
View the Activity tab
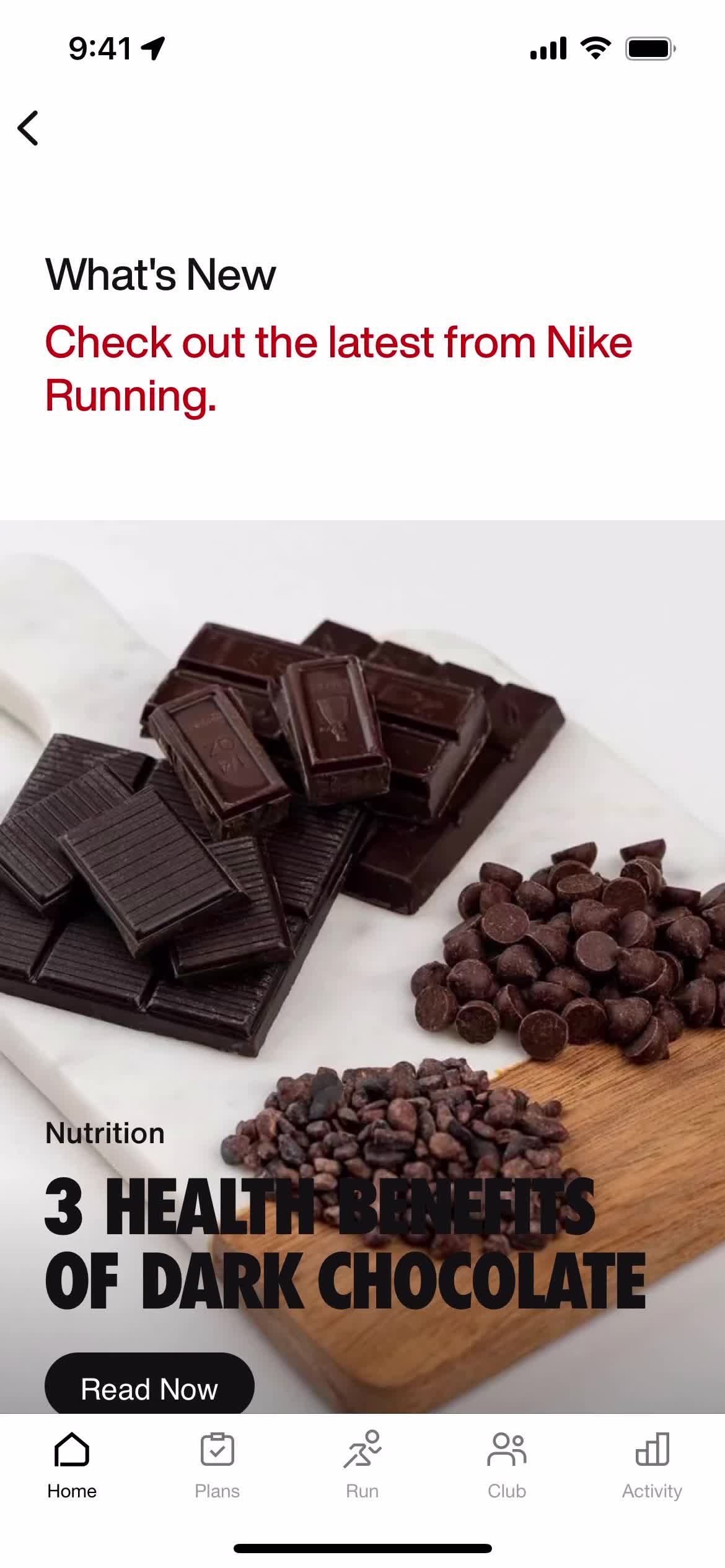pos(652,1464)
